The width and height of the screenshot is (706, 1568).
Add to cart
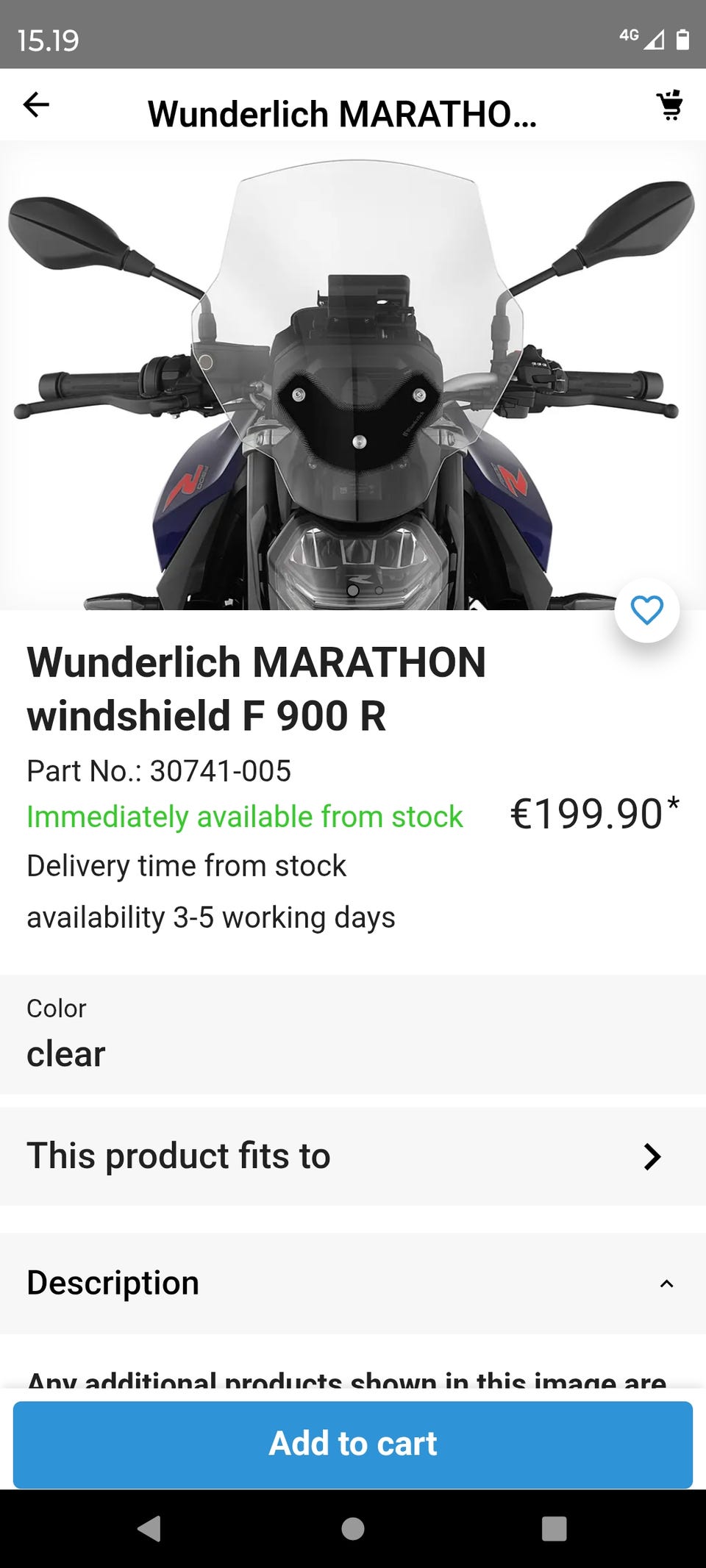coord(353,1445)
